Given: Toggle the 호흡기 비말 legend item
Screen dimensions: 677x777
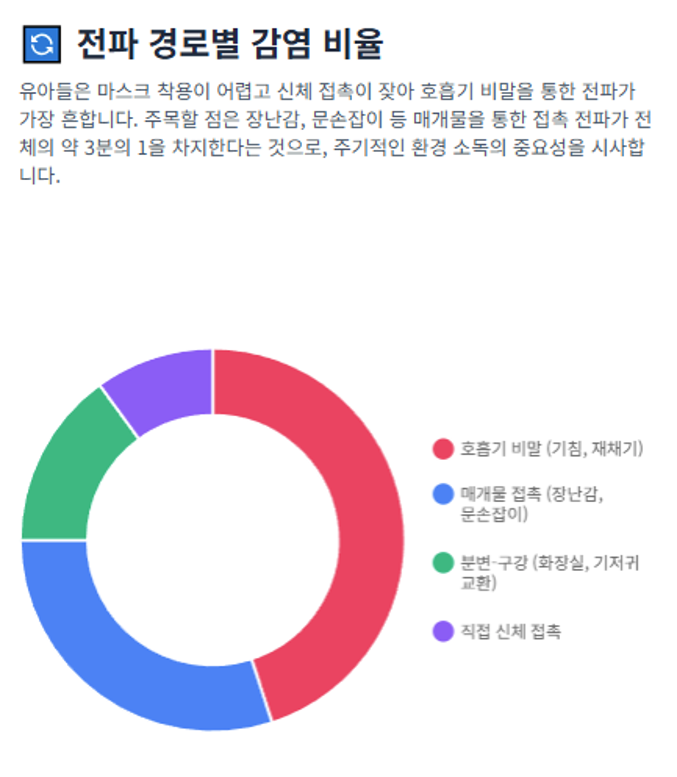Looking at the screenshot, I should 538,449.
